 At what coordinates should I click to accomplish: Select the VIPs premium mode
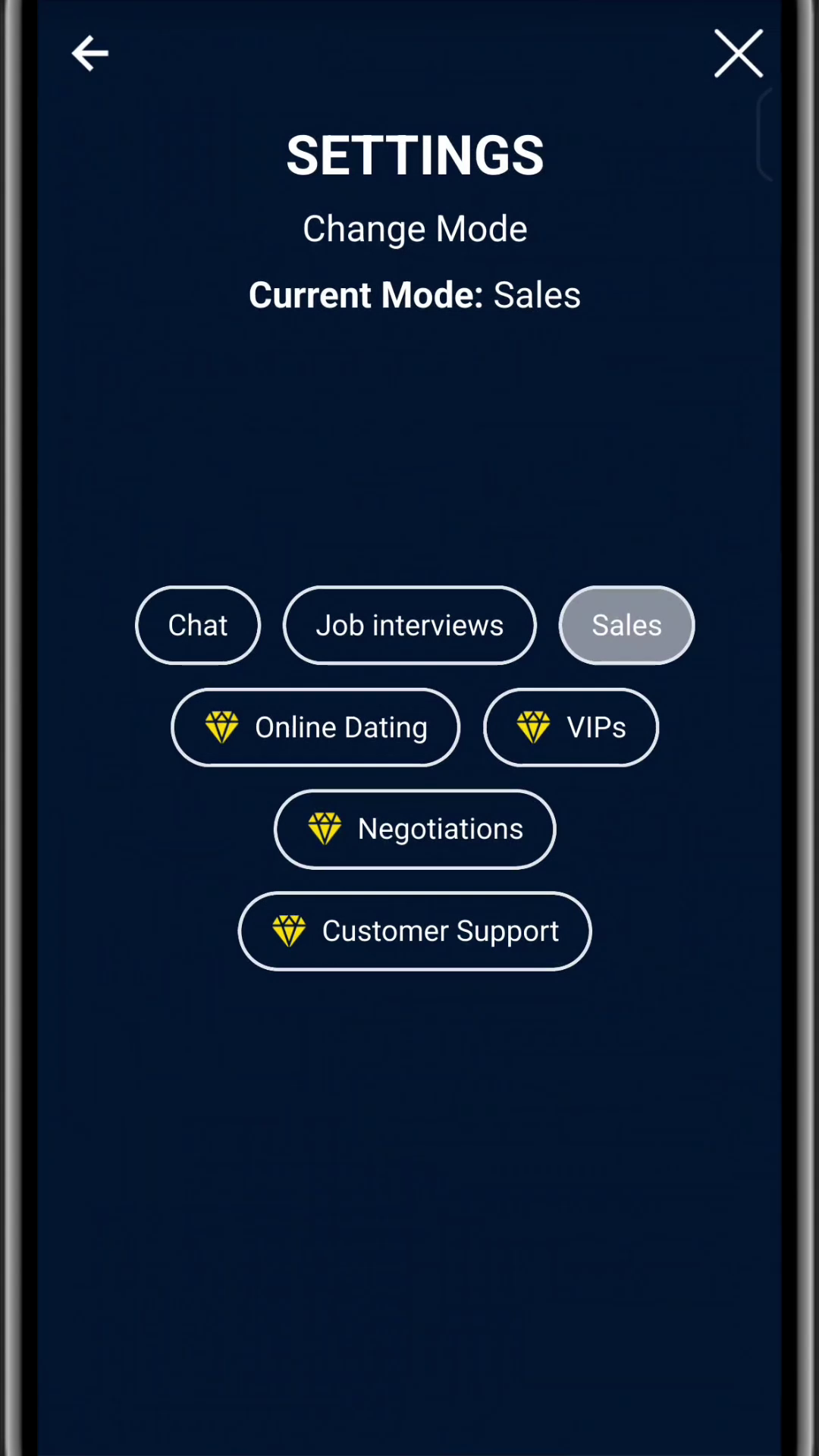click(x=571, y=727)
